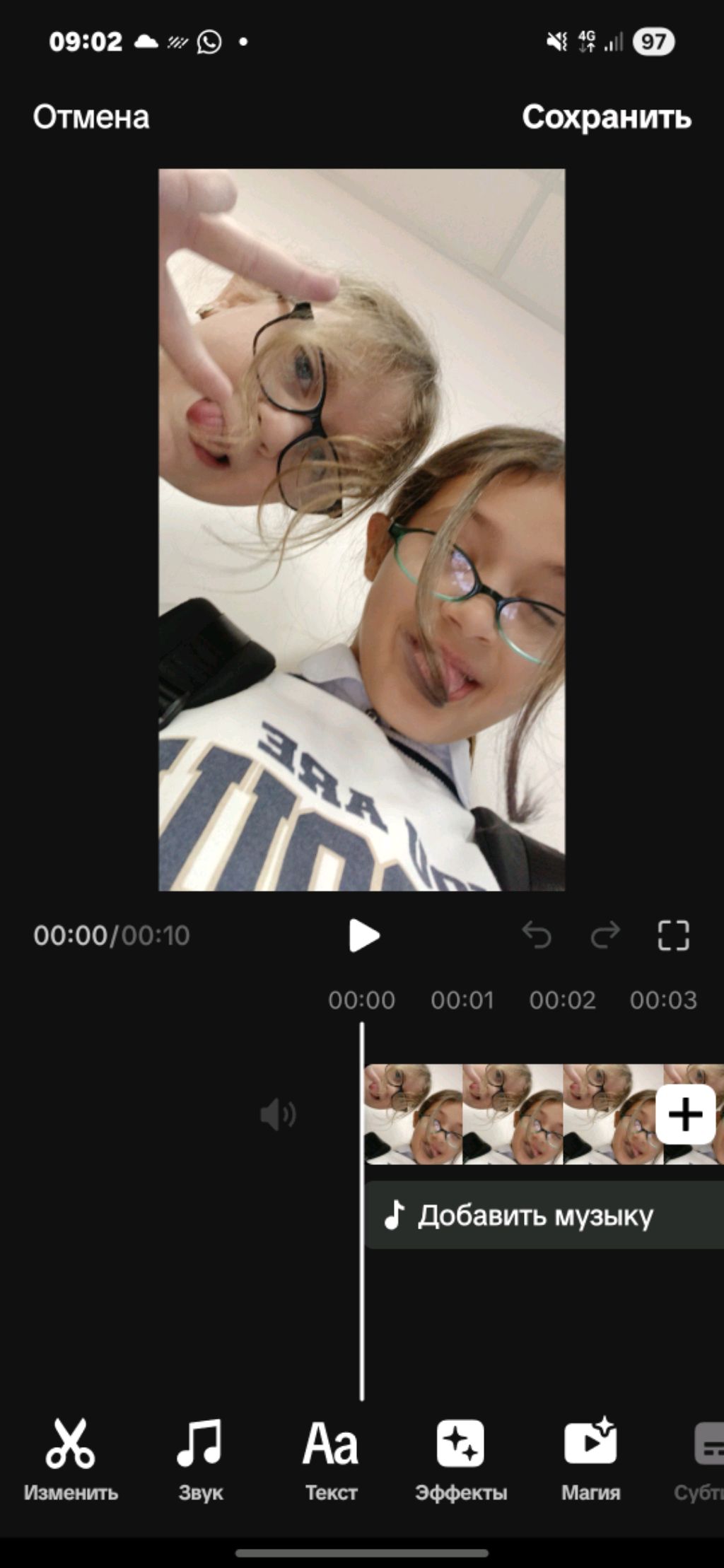This screenshot has height=1568, width=724.
Task: Cancel editing with Отмена
Action: coord(91,117)
